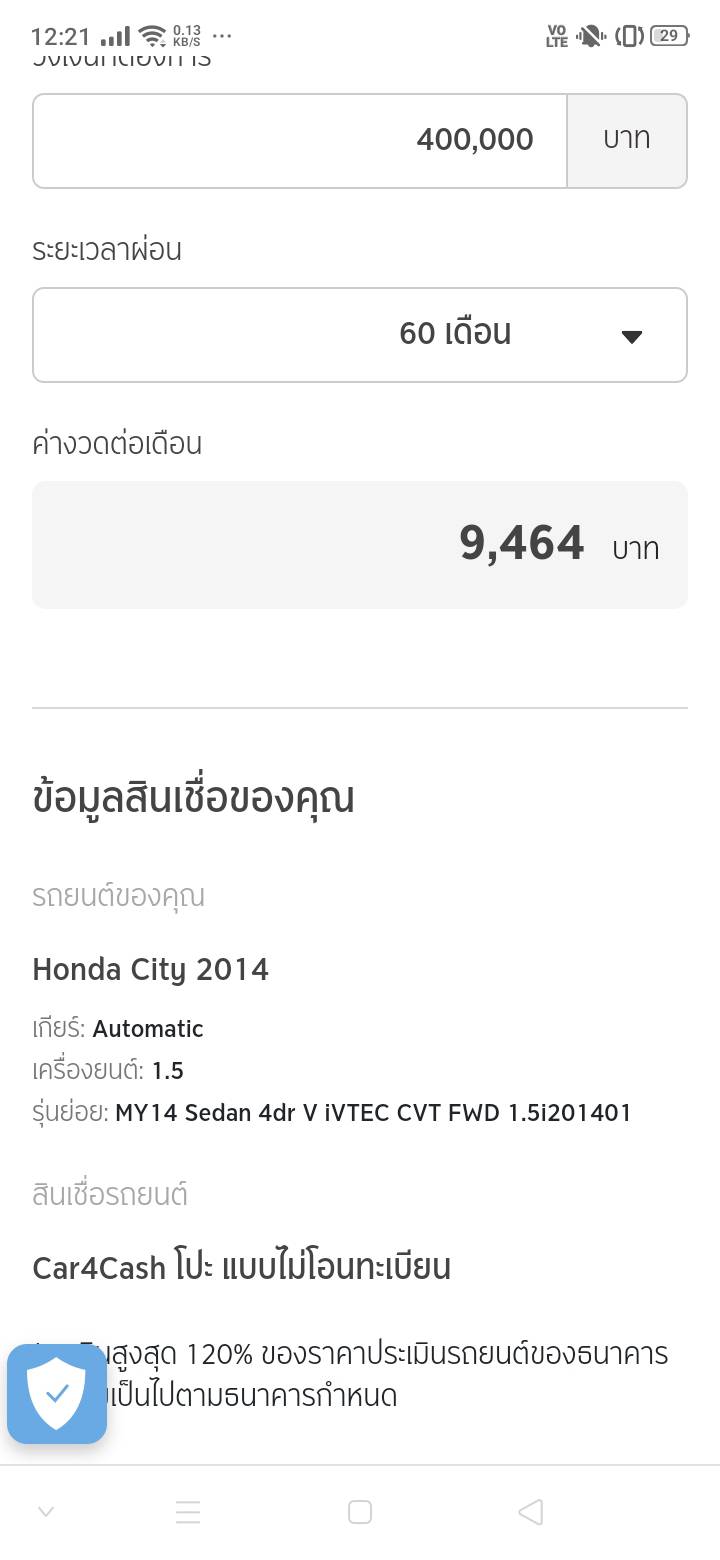This screenshot has height=1560, width=720.
Task: Go to home screen via system home button
Action: point(360,1512)
